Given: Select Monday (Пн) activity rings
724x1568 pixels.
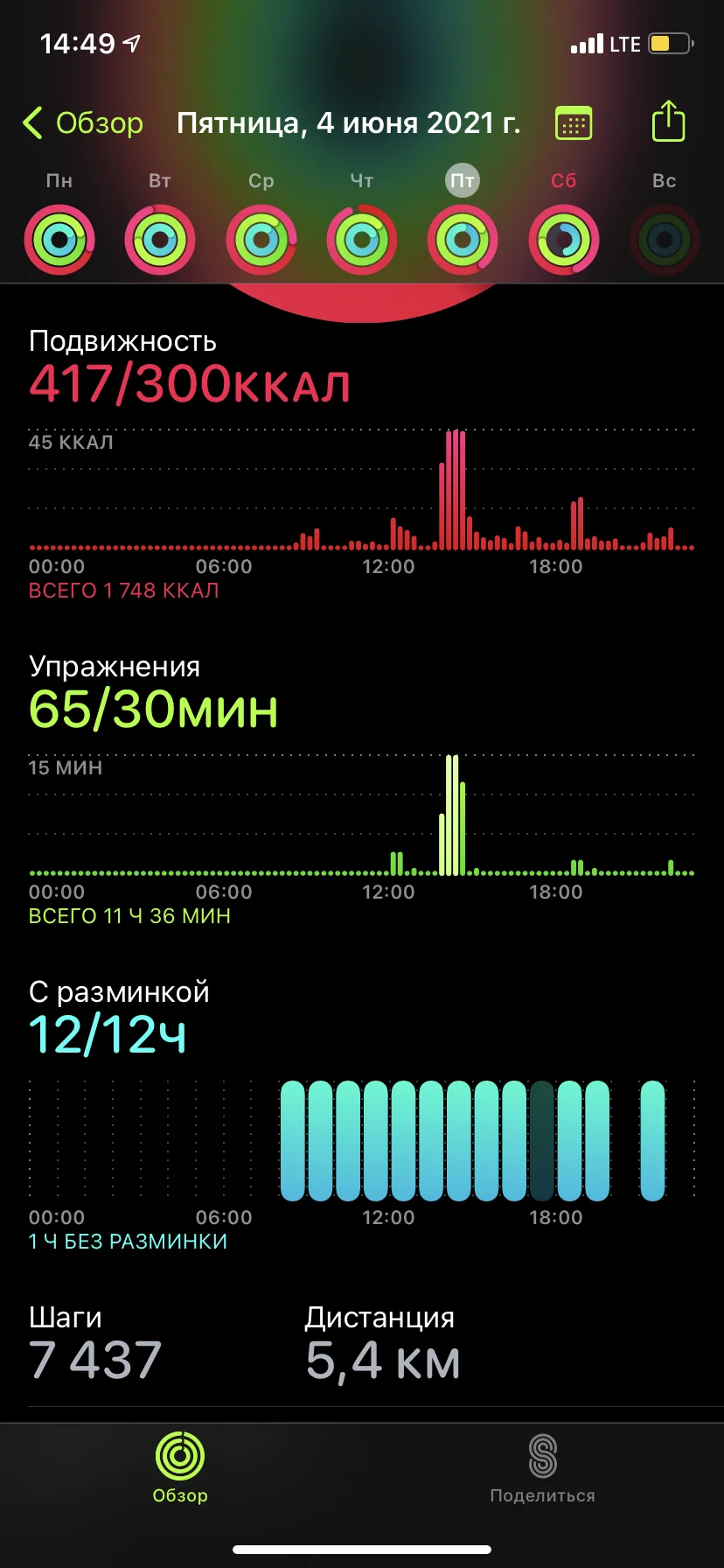Looking at the screenshot, I should [59, 239].
